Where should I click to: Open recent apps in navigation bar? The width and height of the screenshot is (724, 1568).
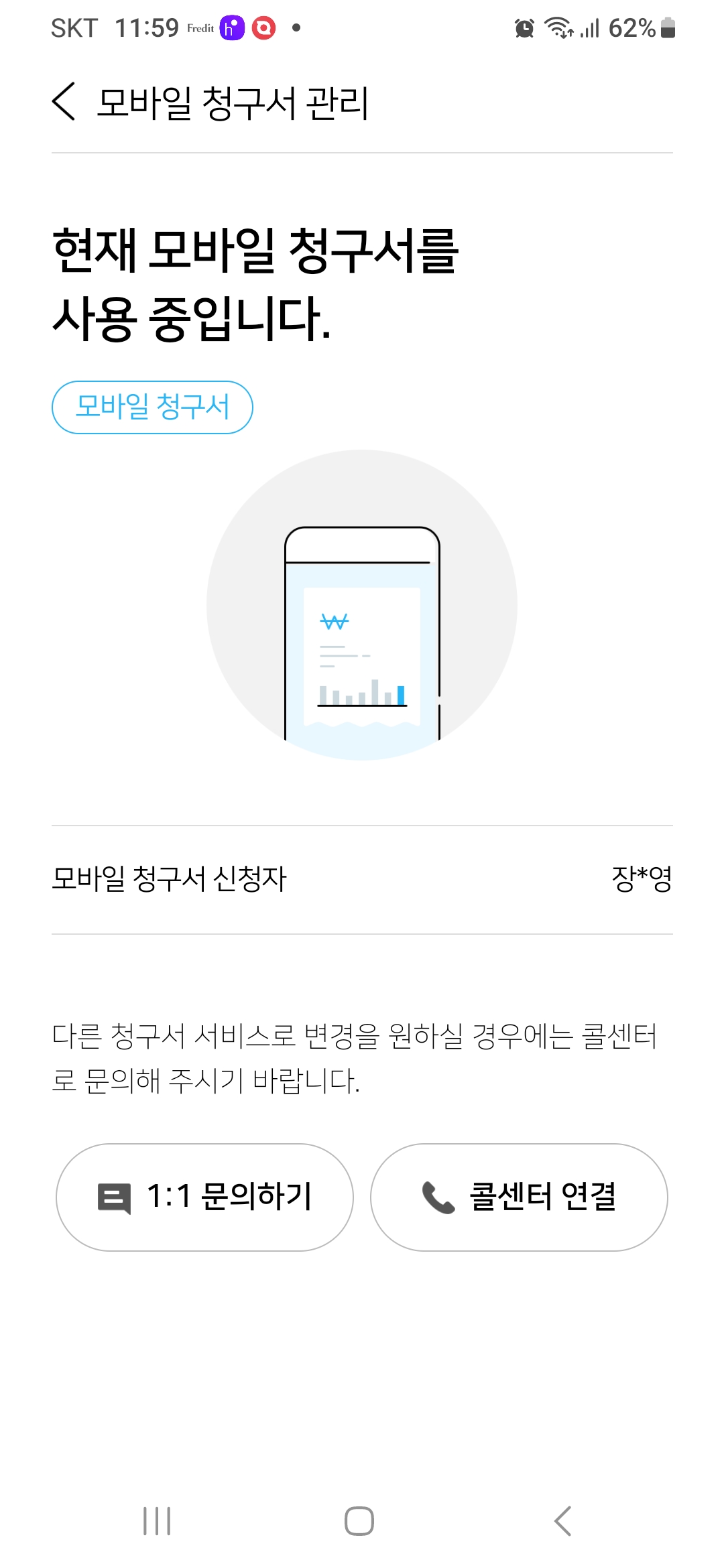click(157, 1521)
